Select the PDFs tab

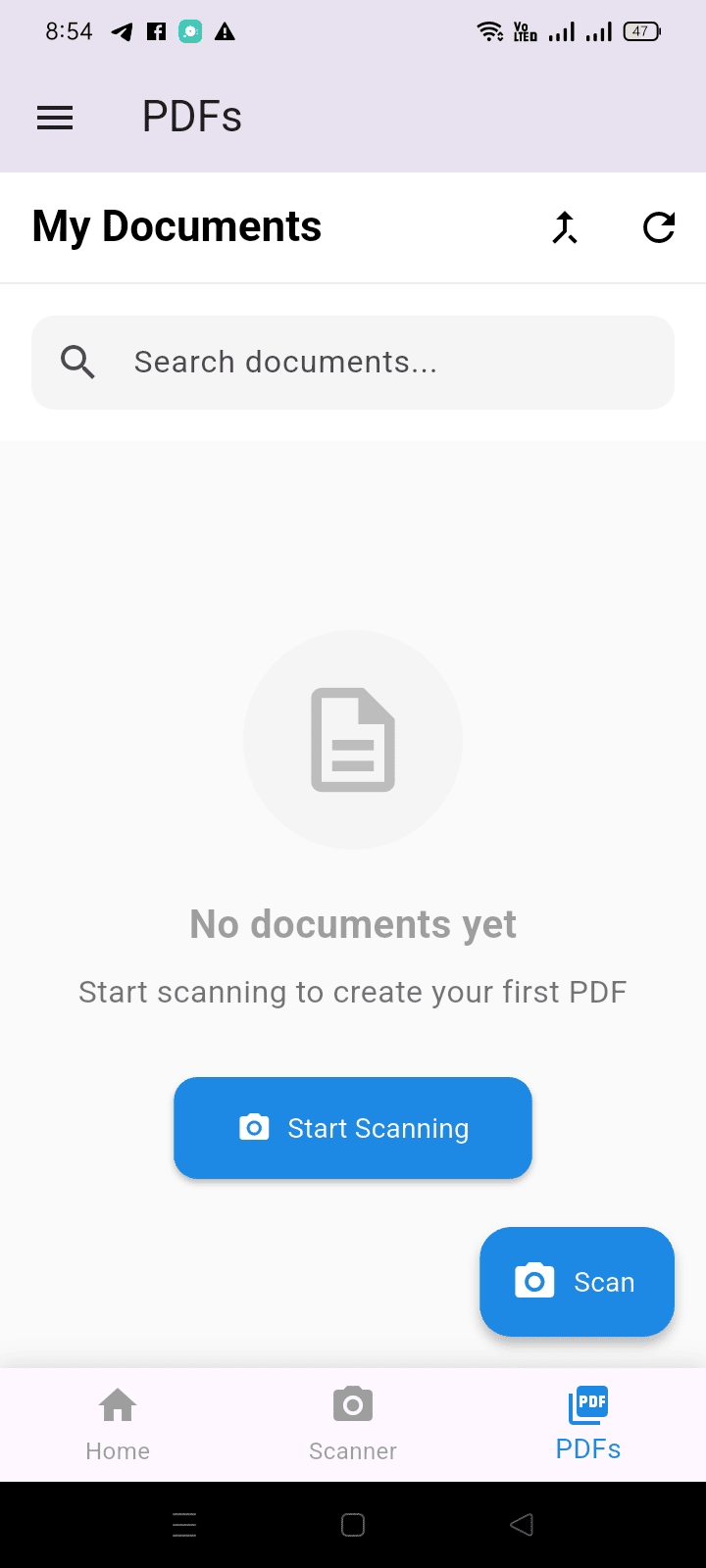tap(588, 1425)
